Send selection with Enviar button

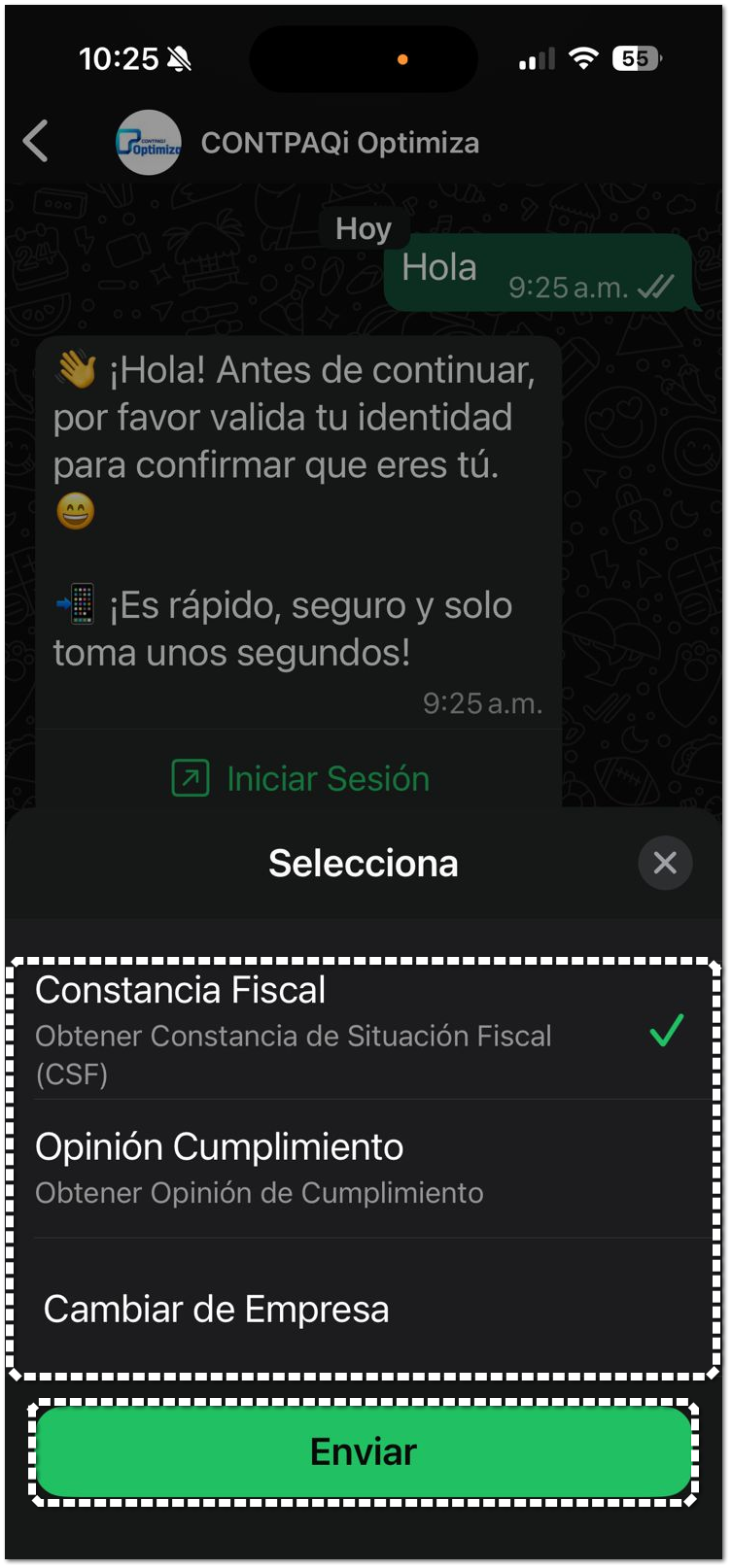tap(364, 1452)
